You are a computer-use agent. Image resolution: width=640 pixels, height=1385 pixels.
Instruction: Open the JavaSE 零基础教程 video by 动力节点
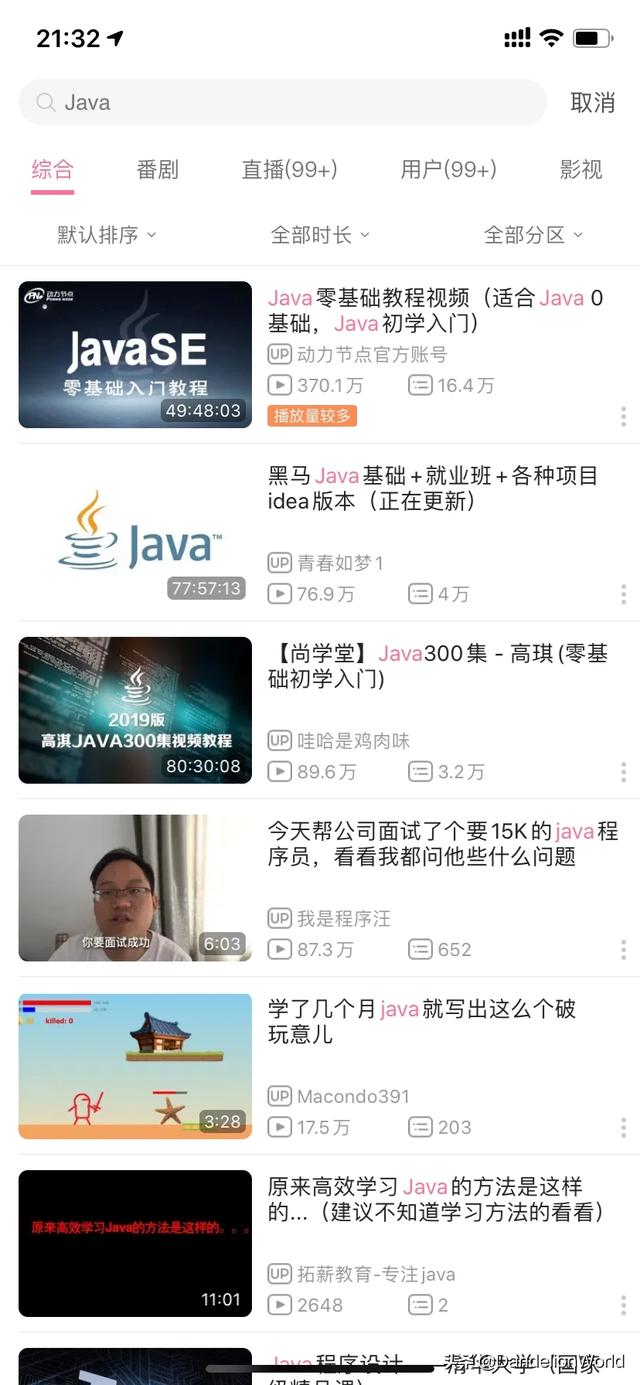click(135, 354)
